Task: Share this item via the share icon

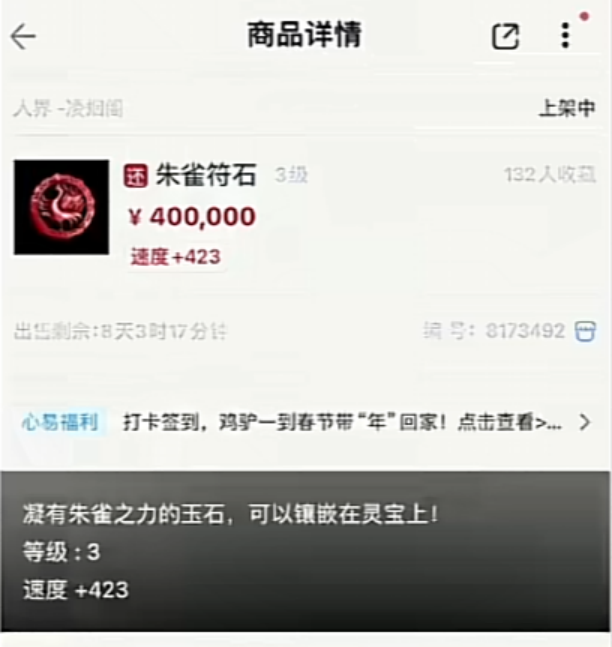Action: 506,37
